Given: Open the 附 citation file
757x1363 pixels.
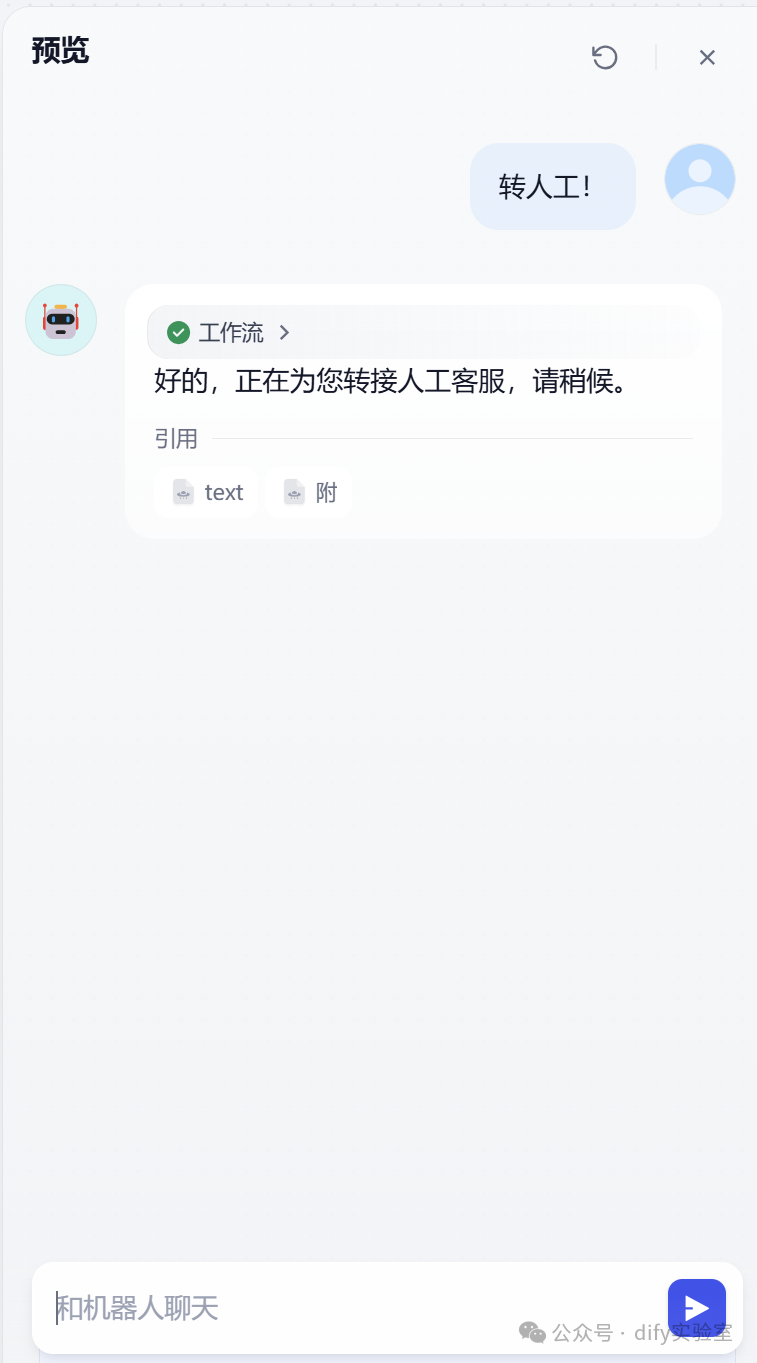Looking at the screenshot, I should coord(310,492).
